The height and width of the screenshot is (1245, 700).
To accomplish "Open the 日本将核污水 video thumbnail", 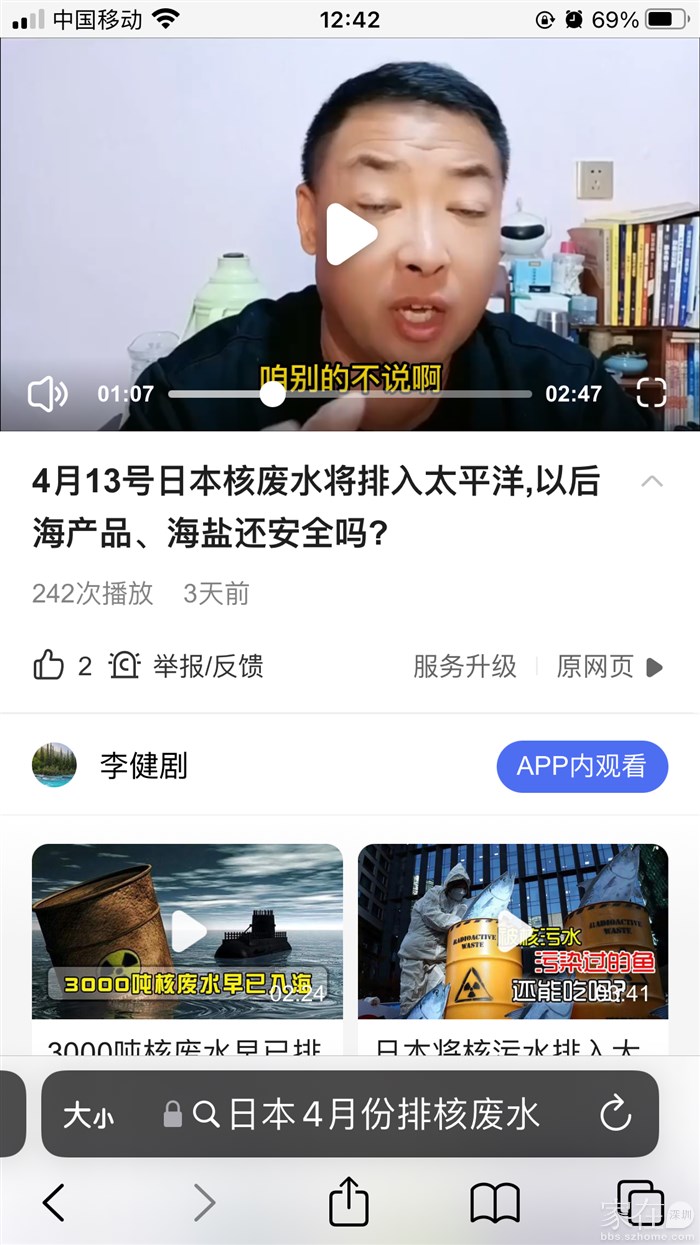I will (513, 931).
